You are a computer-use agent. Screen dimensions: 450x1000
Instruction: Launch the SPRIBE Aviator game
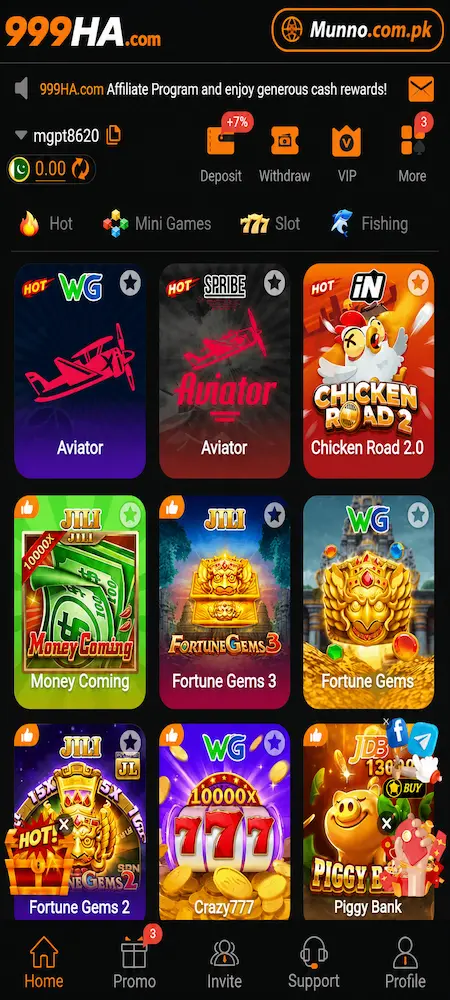224,371
